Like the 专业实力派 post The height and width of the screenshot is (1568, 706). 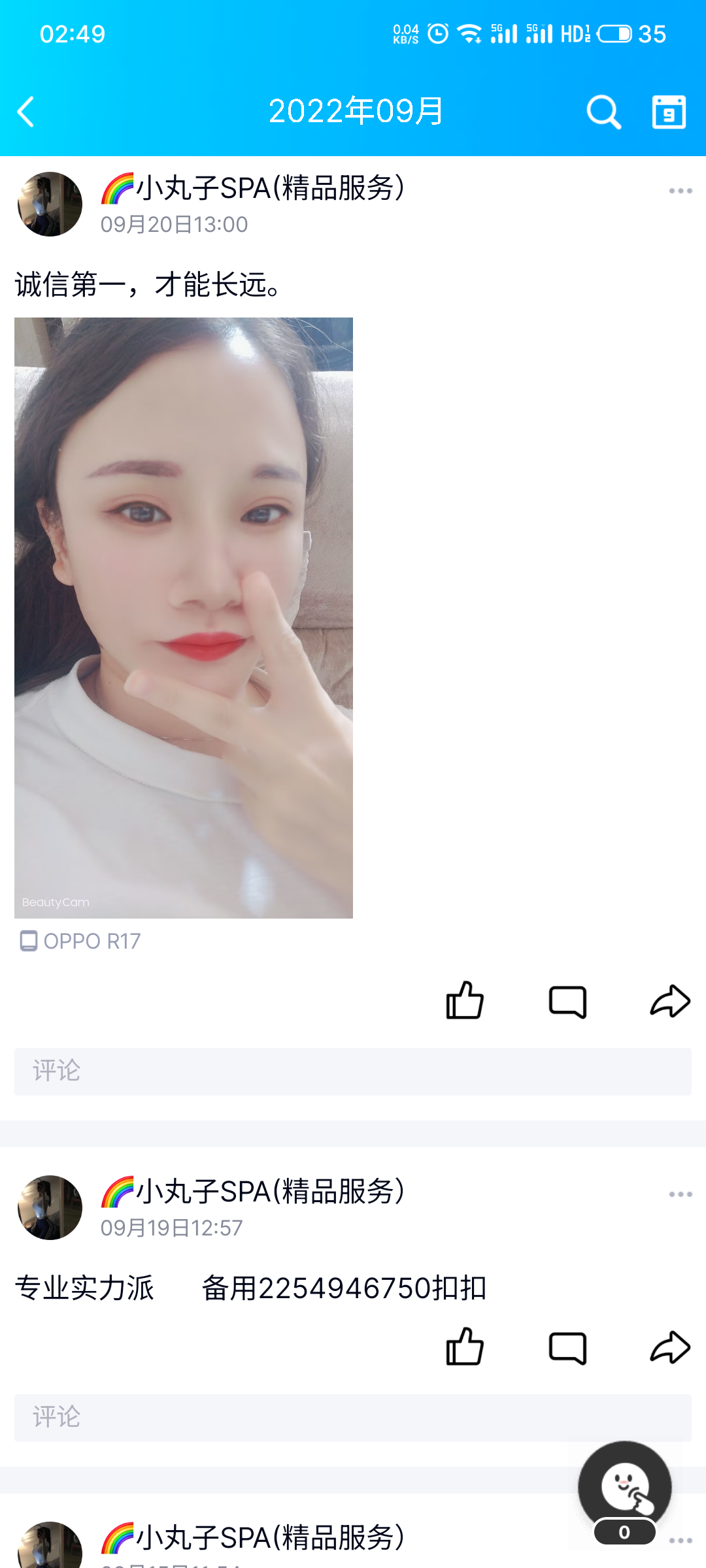(465, 1347)
